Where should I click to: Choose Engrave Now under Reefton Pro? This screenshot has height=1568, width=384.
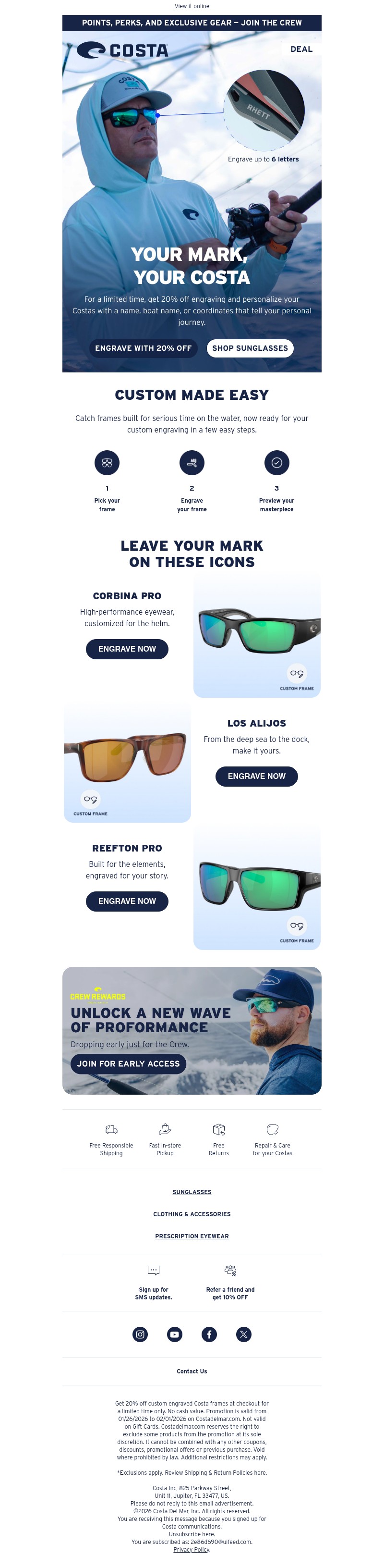click(127, 901)
